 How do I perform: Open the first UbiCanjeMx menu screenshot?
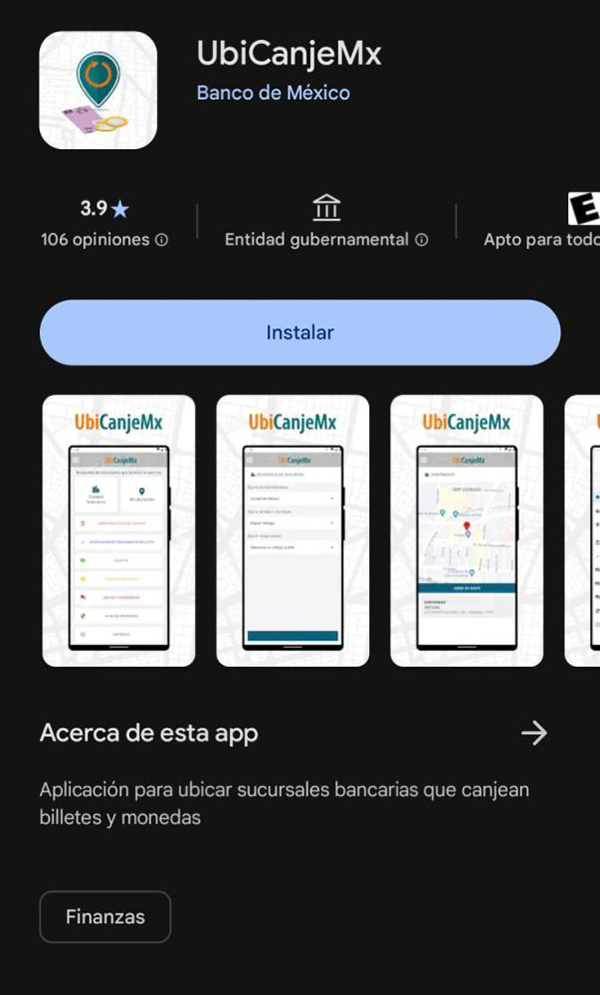(x=119, y=530)
